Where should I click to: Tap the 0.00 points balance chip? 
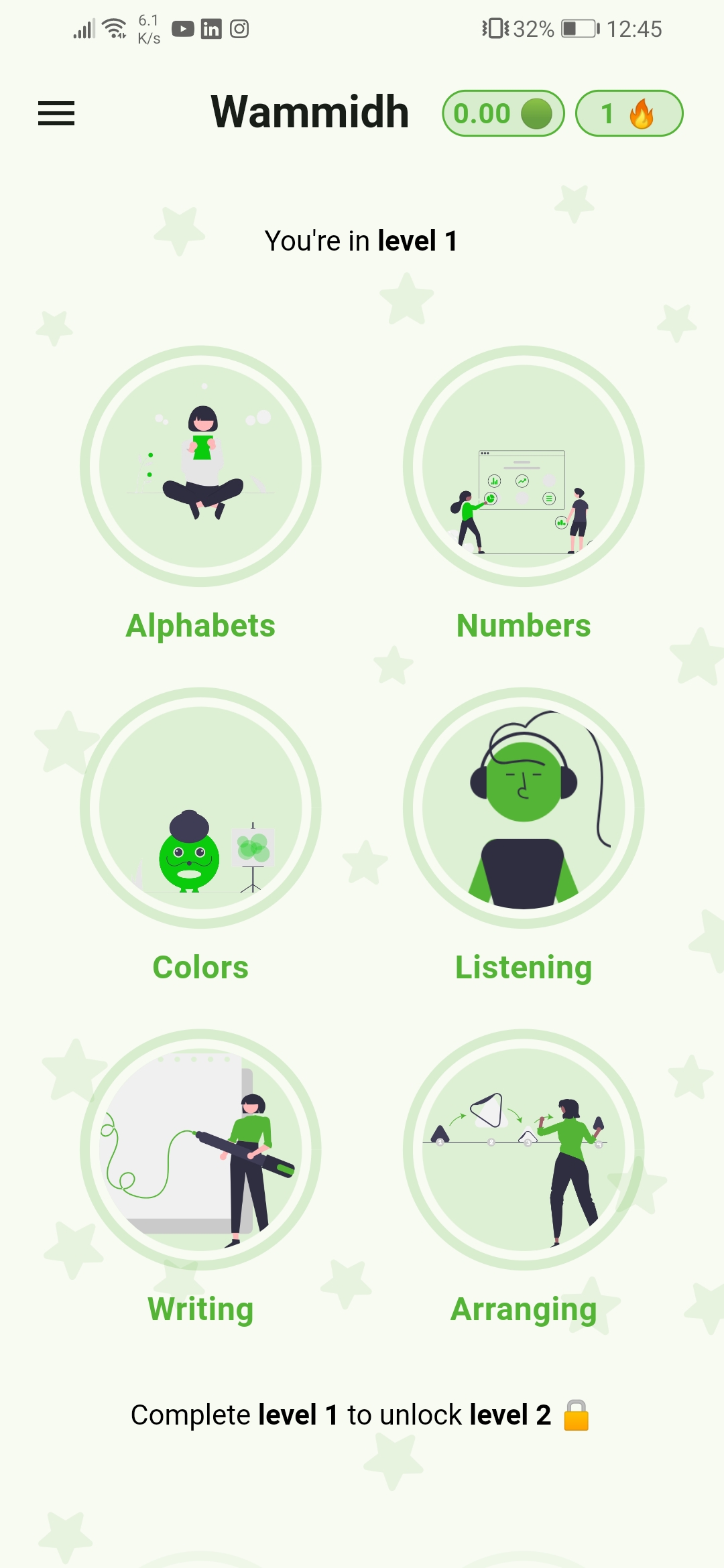click(503, 113)
